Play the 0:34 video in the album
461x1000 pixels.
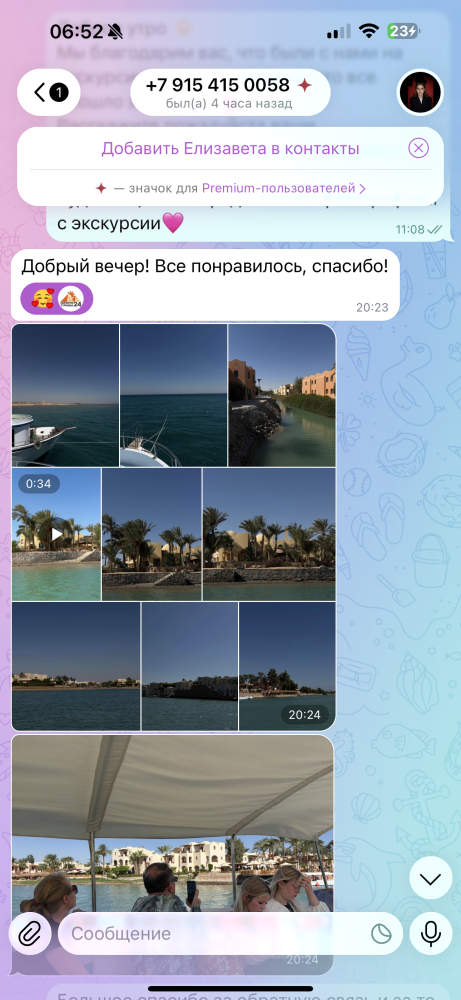tap(57, 534)
